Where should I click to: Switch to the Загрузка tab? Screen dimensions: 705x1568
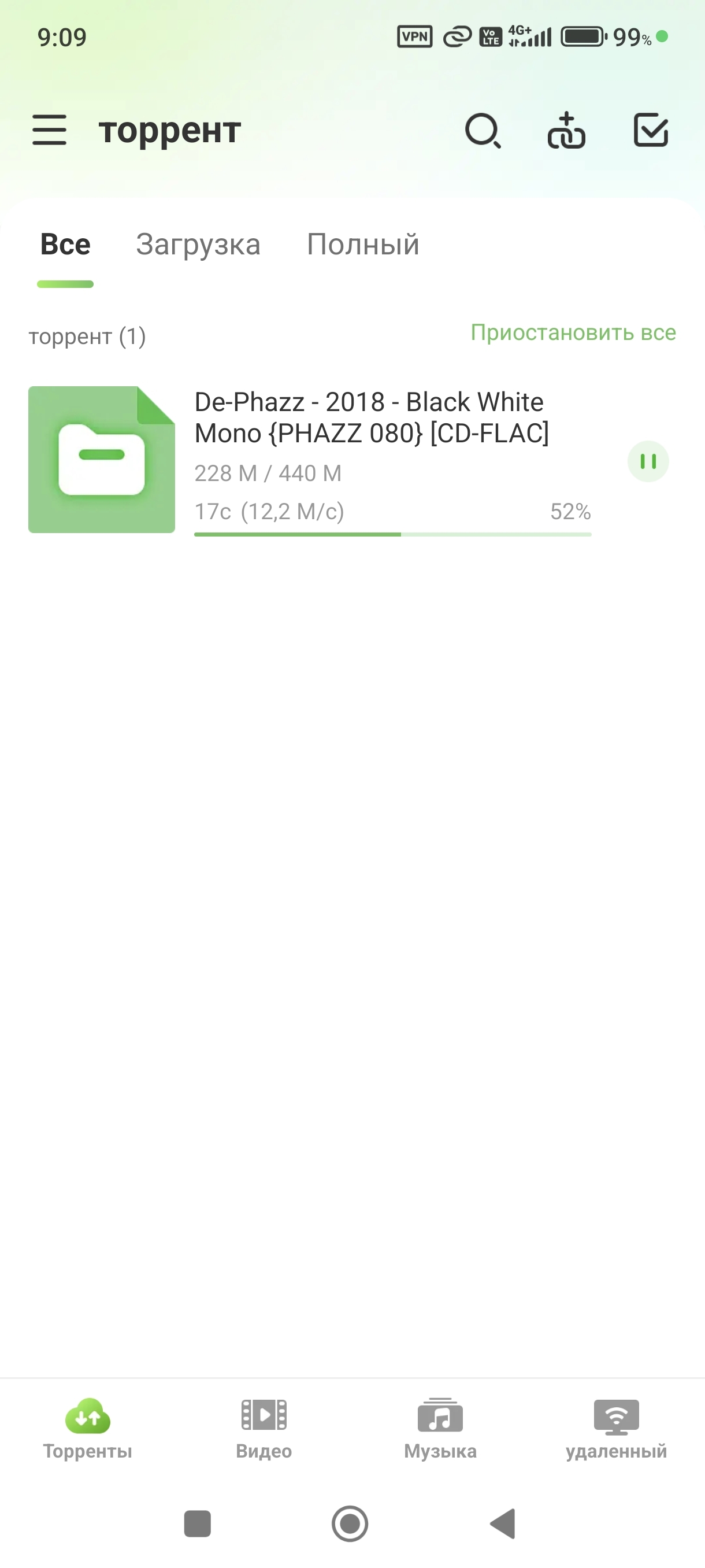[198, 245]
